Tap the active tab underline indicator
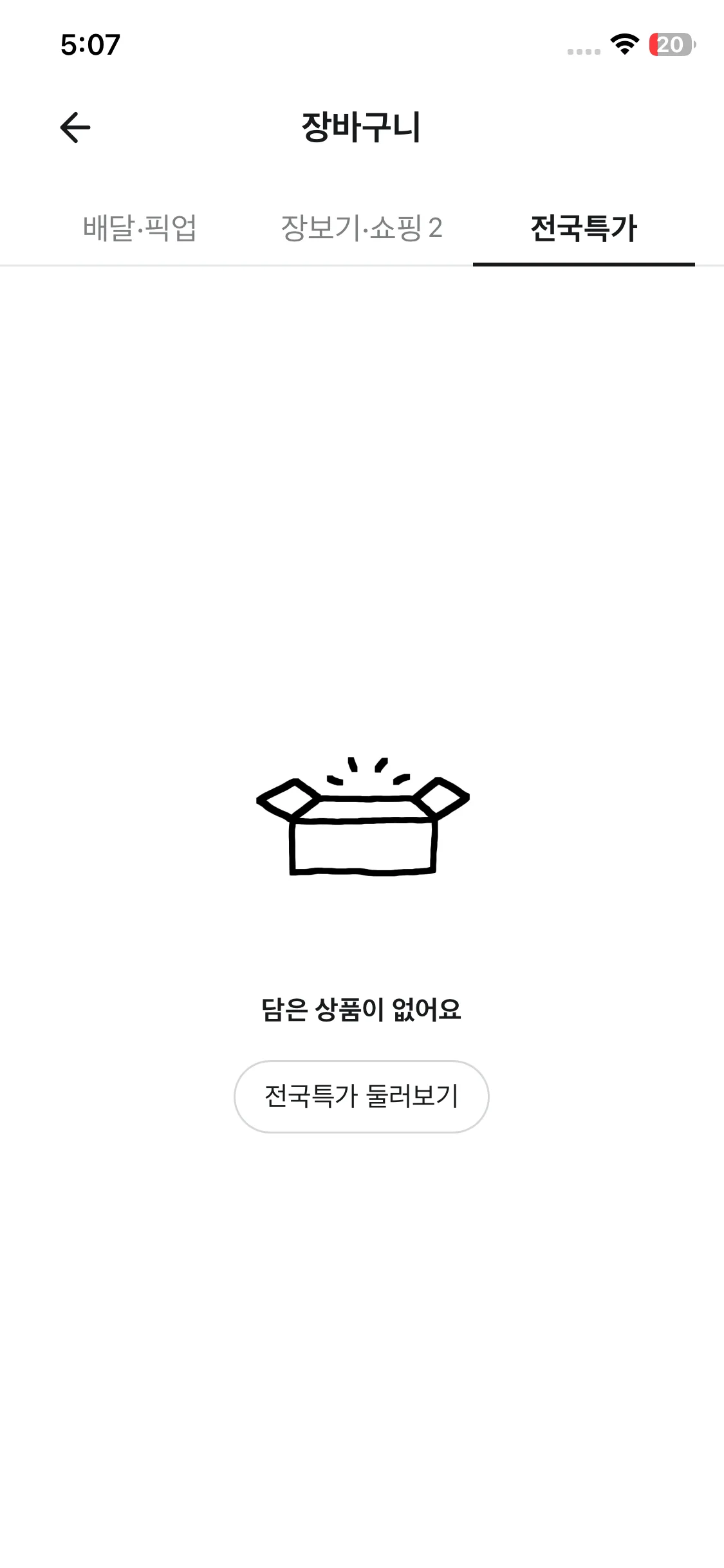 pyautogui.click(x=583, y=263)
